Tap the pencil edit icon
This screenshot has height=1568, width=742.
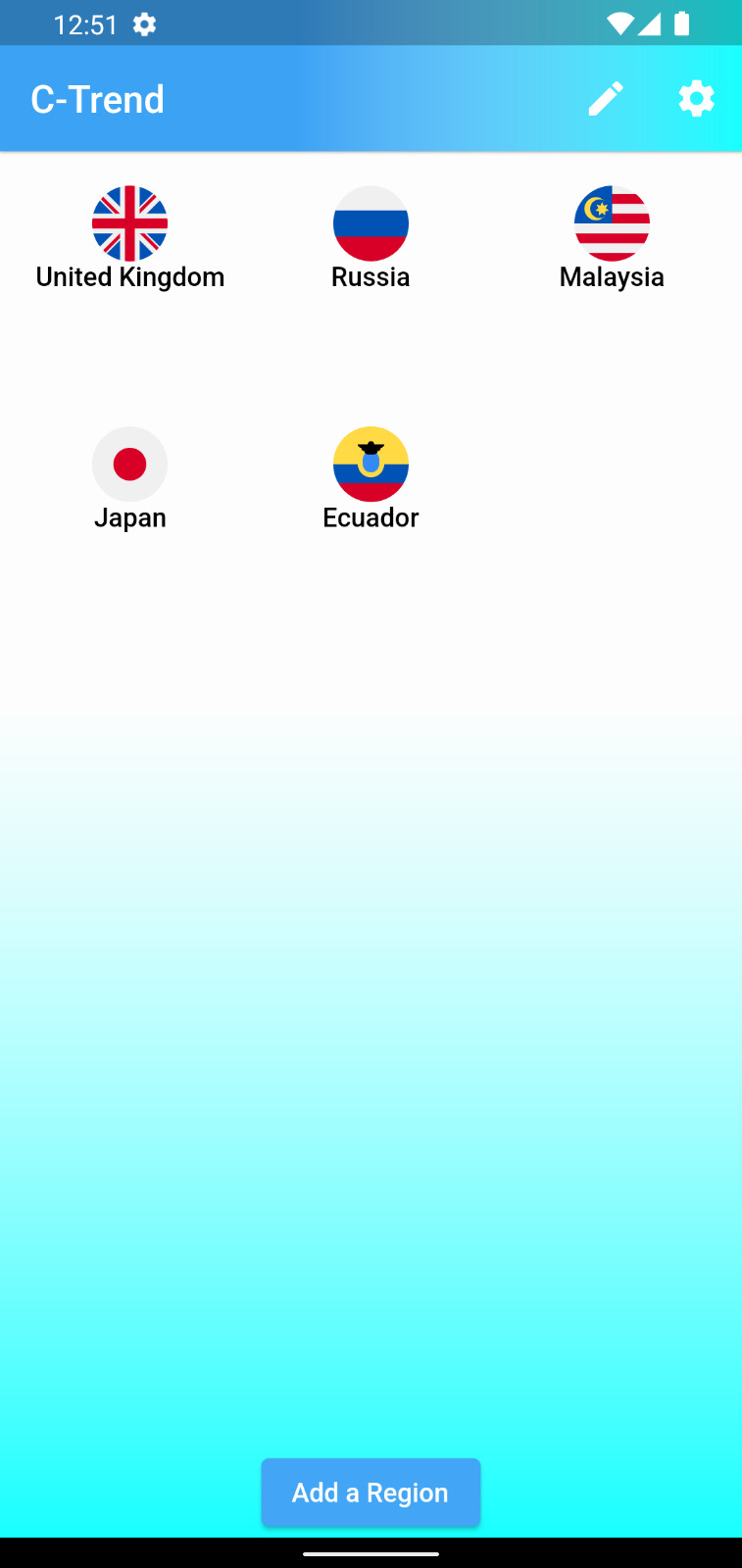pyautogui.click(x=606, y=99)
